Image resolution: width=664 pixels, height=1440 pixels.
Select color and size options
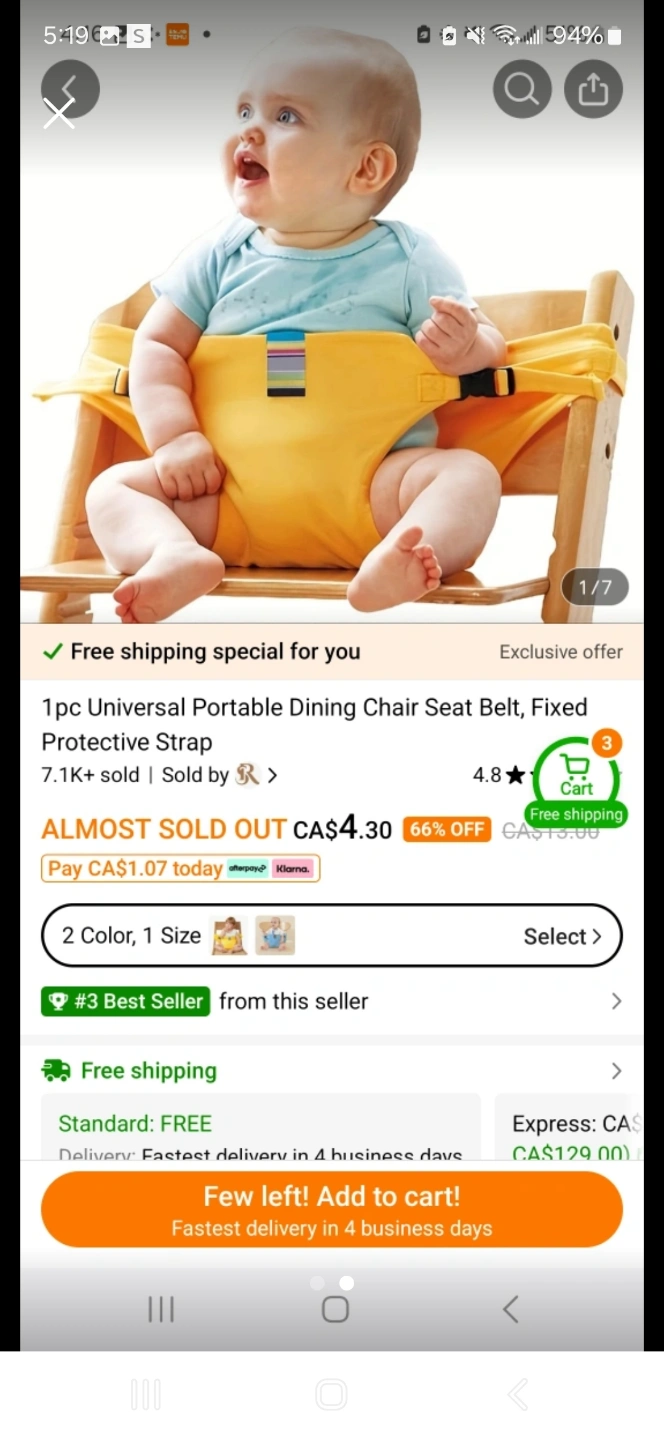pos(332,936)
